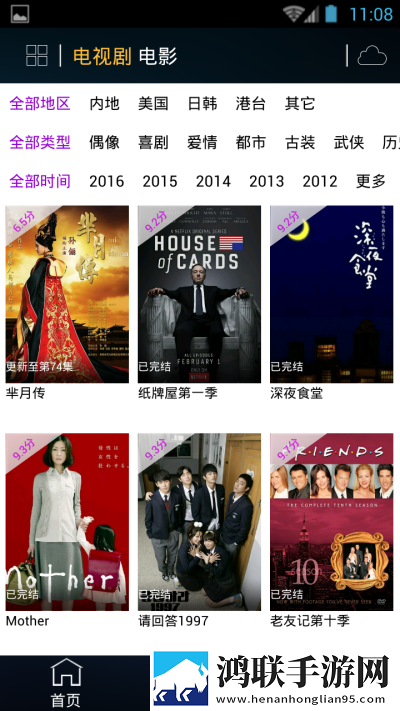
Task: Open the Mother drama card
Action: [x=67, y=531]
